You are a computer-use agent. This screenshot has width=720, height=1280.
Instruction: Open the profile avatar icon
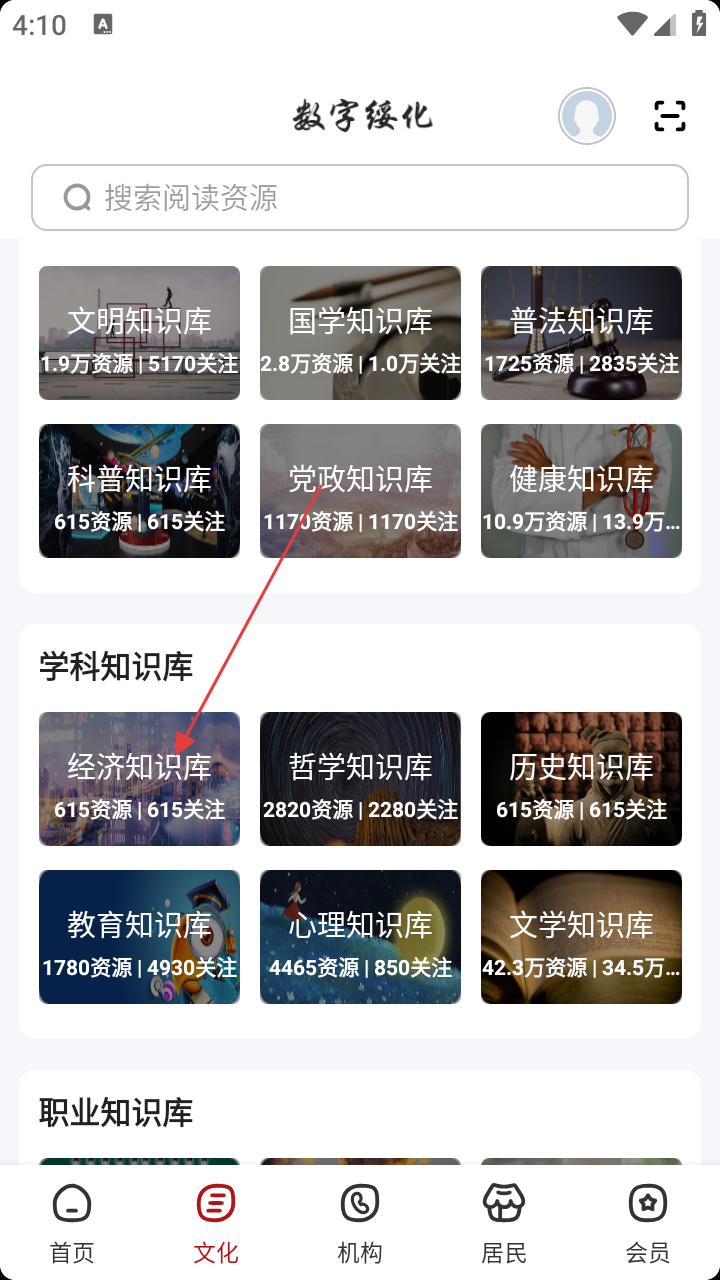point(586,116)
